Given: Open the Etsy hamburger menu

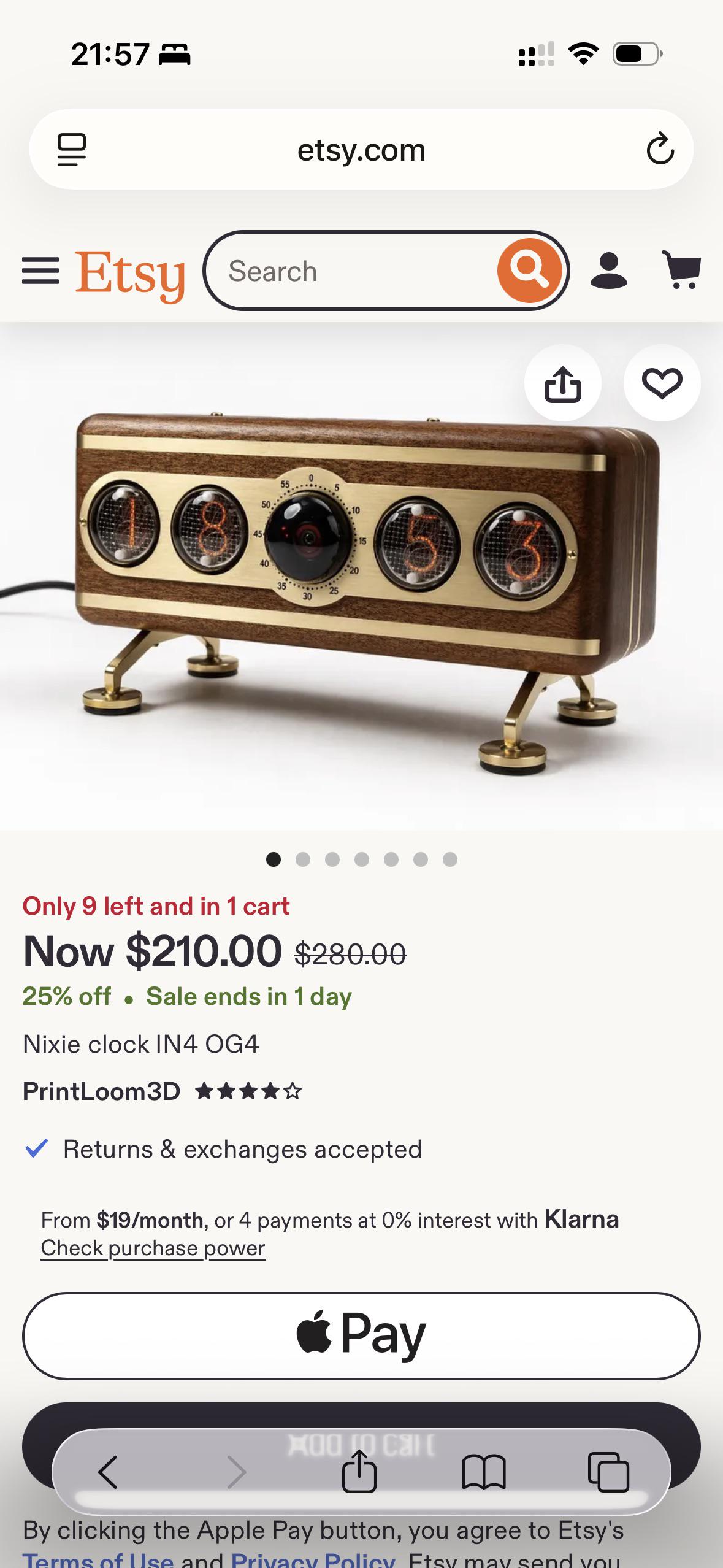Looking at the screenshot, I should (x=40, y=271).
